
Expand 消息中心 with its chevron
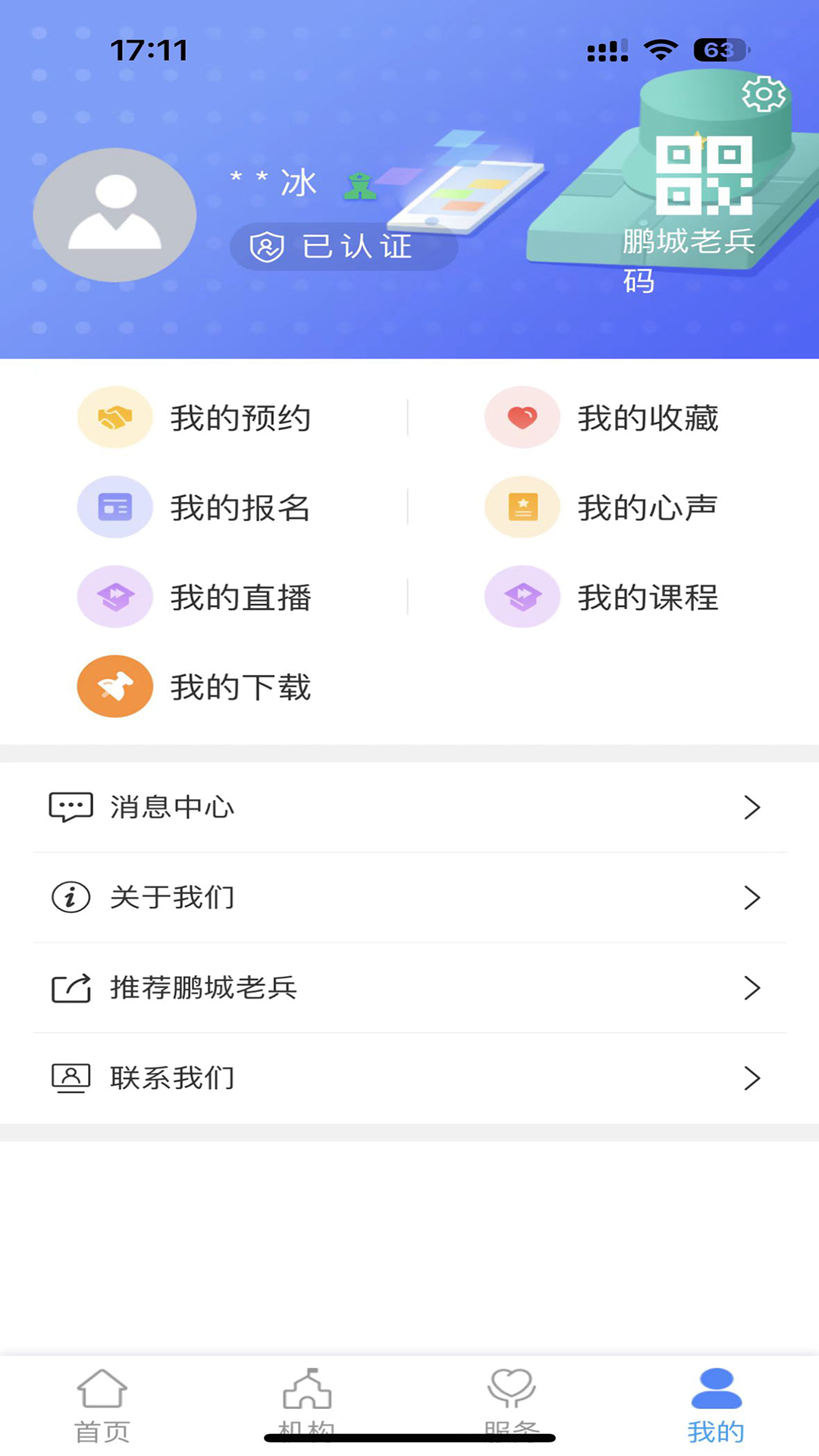coord(752,808)
